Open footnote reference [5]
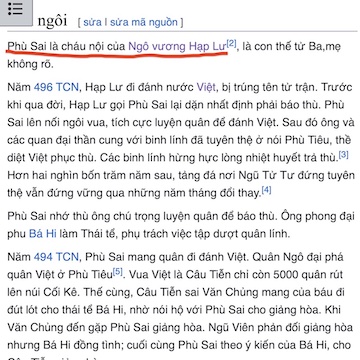The height and width of the screenshot is (360, 360). click(x=118, y=272)
